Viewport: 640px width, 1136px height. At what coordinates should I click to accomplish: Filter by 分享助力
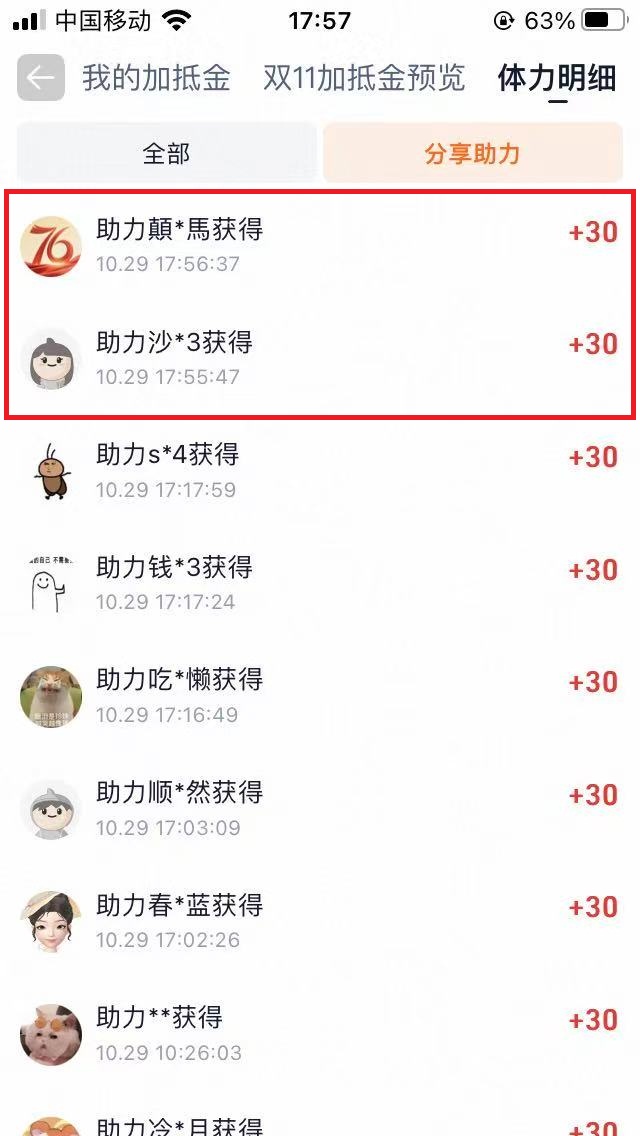pos(472,153)
